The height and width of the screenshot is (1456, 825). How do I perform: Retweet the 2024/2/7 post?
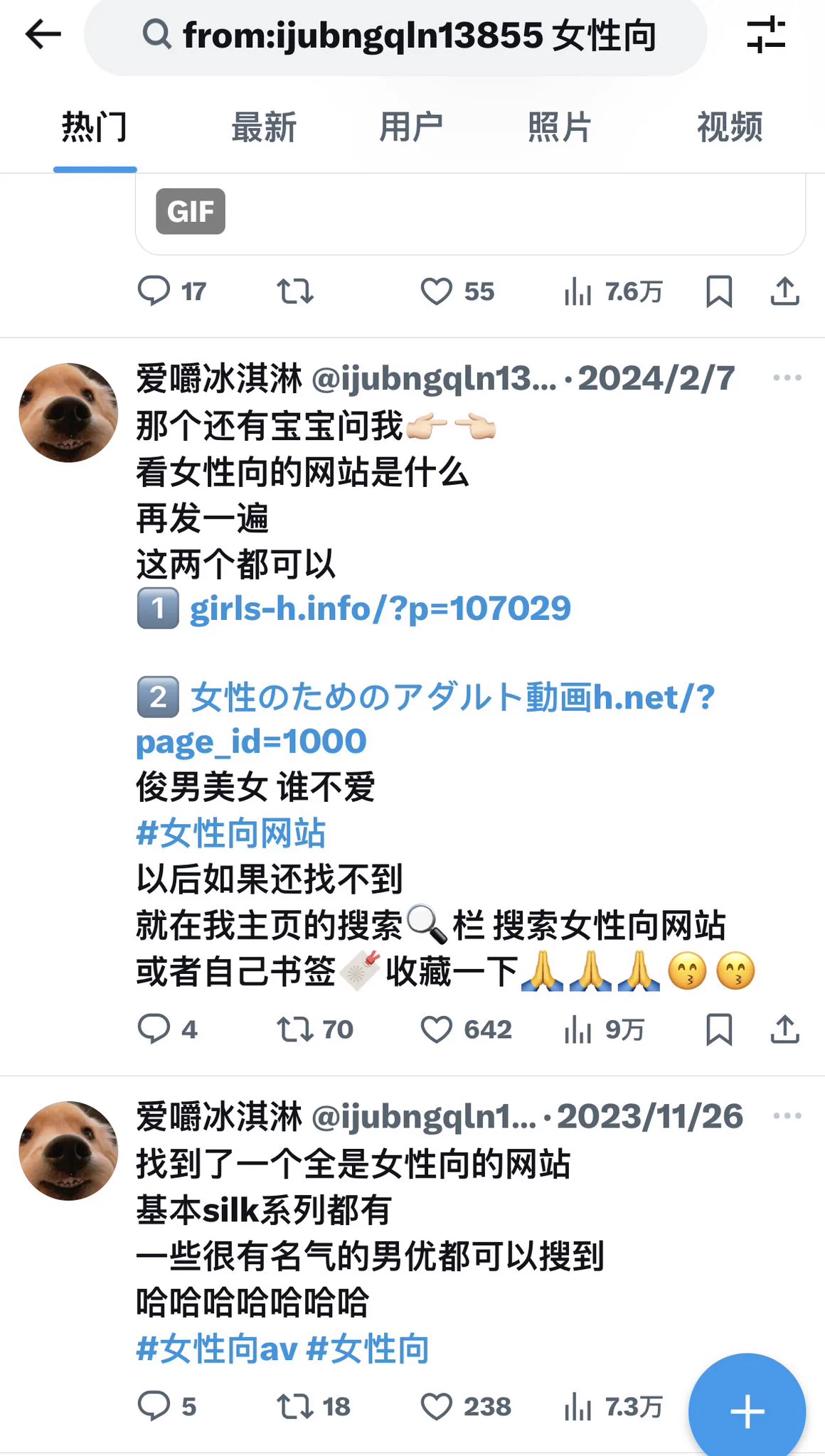pyautogui.click(x=295, y=1029)
